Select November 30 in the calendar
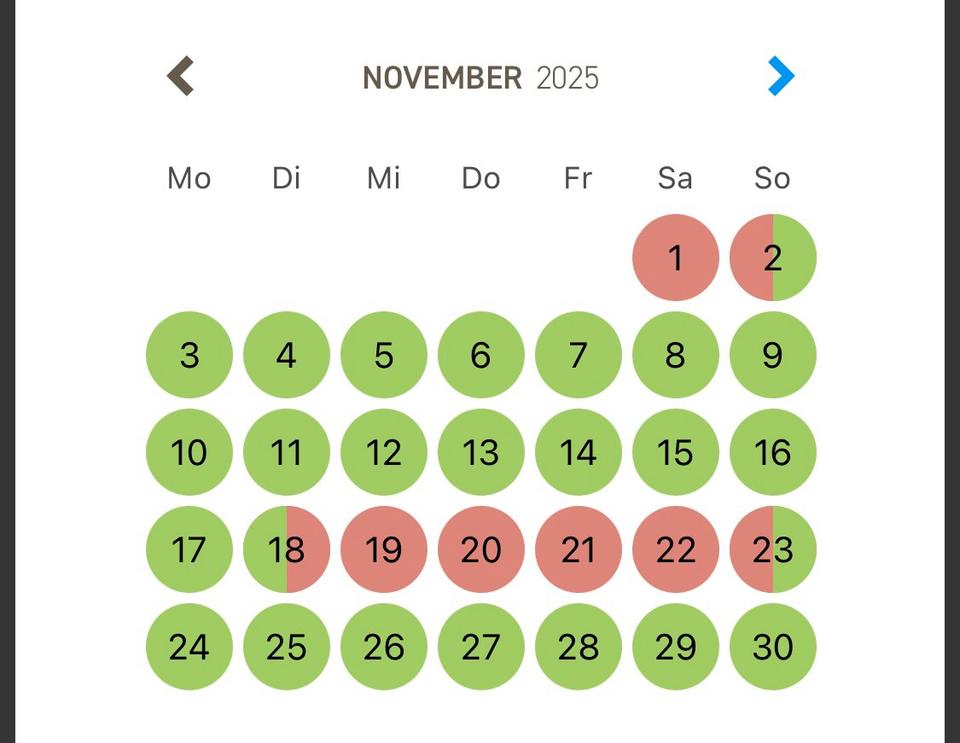The image size is (960, 743). point(773,646)
